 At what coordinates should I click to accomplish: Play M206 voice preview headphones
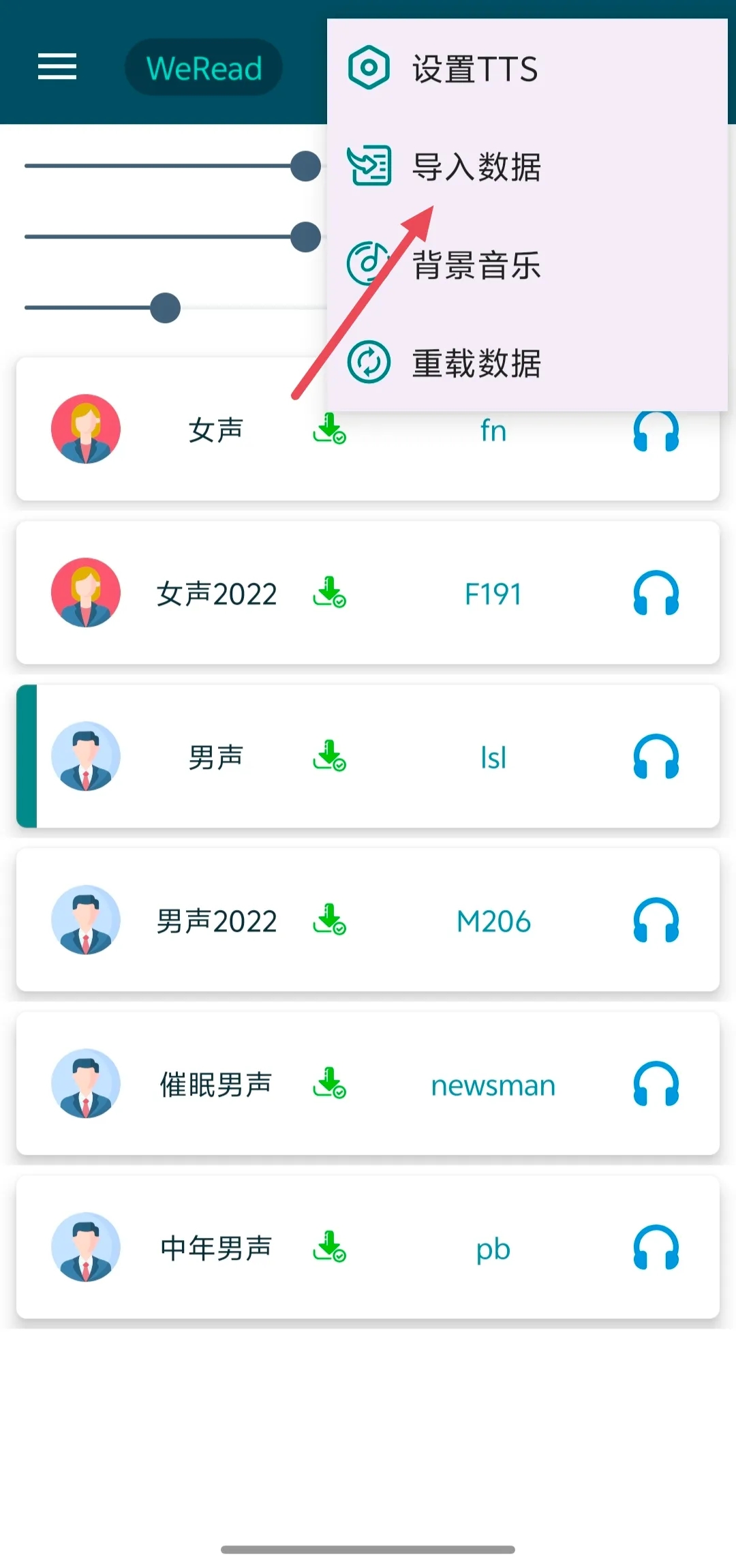pos(656,920)
